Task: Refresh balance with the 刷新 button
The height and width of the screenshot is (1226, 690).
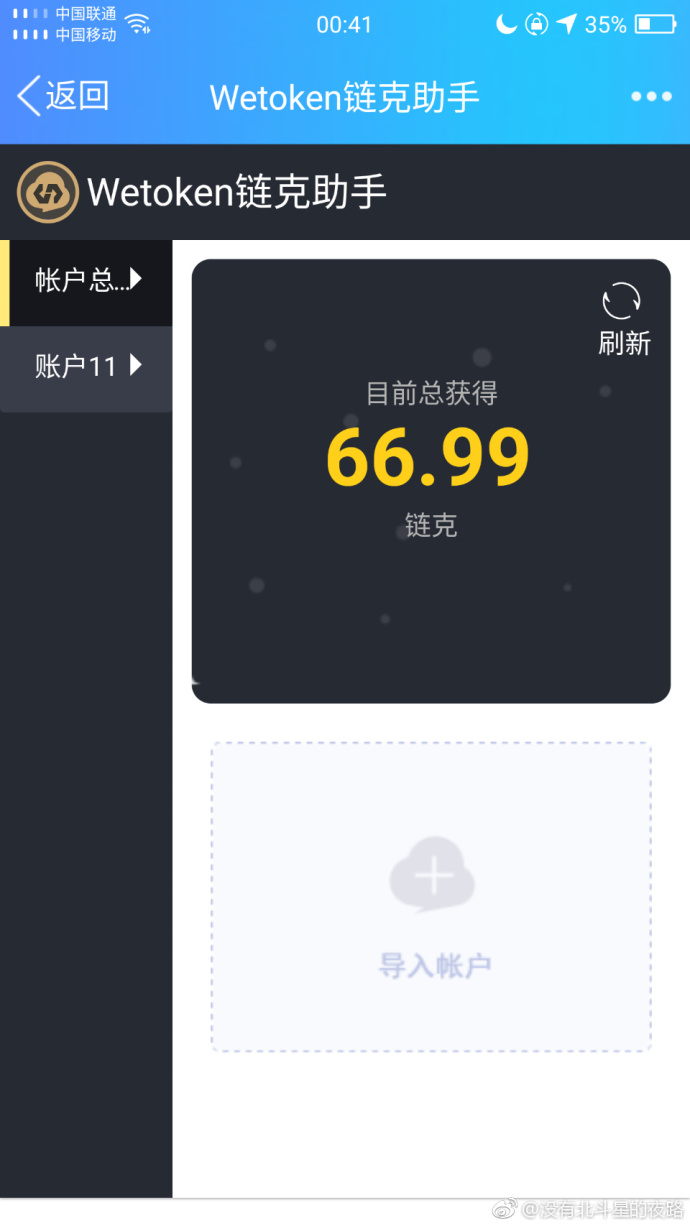Action: point(623,320)
